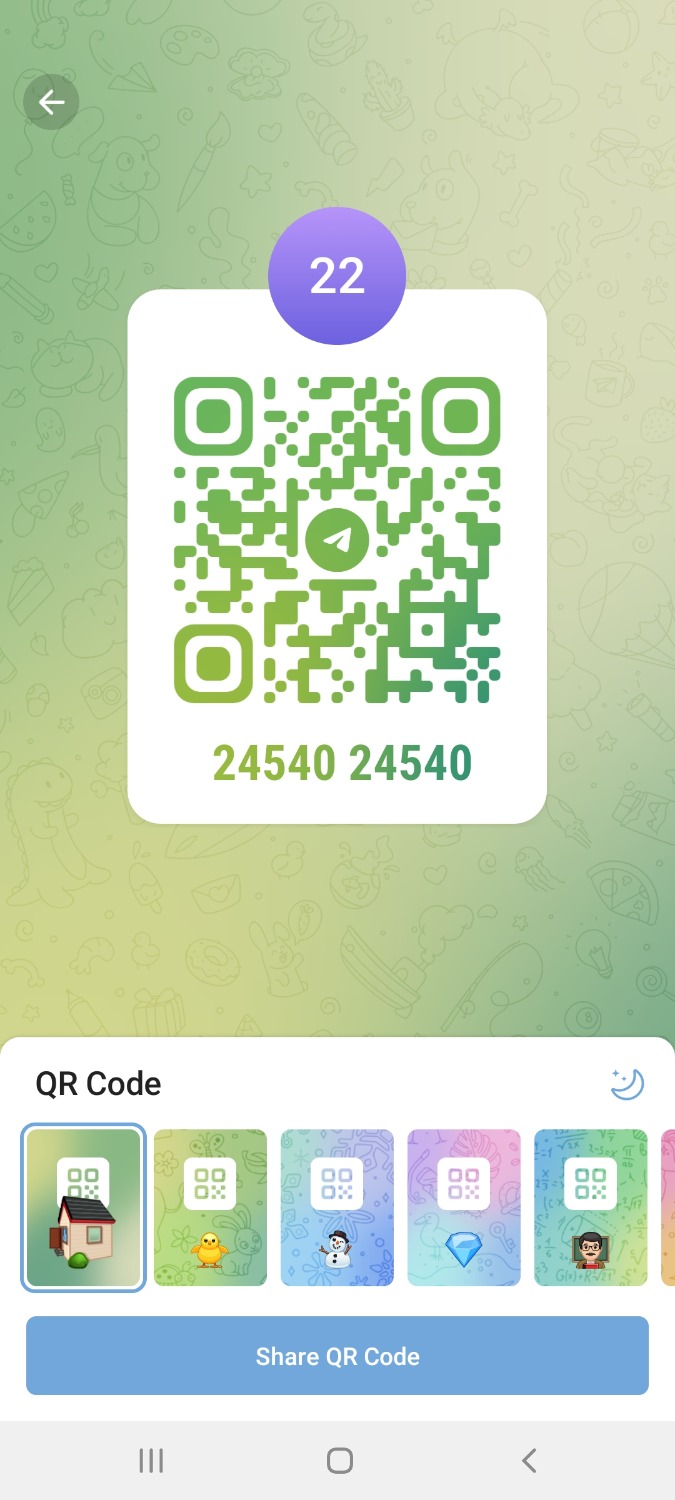
Task: Select the teacher QR theme
Action: point(590,1207)
